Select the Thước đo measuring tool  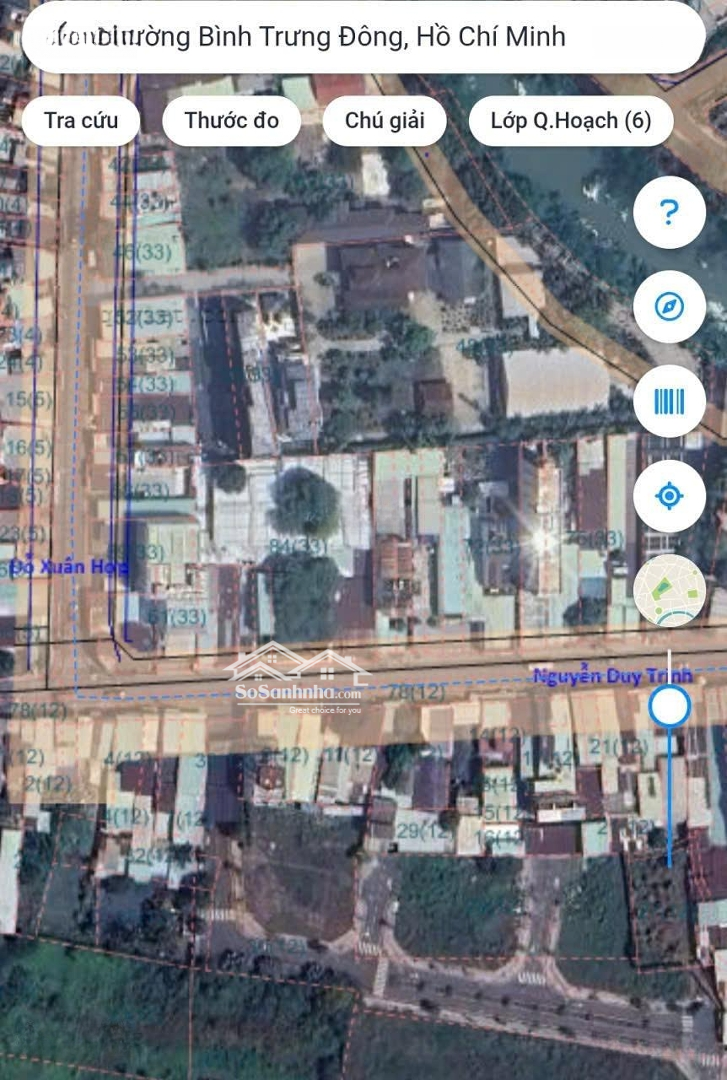pos(232,121)
